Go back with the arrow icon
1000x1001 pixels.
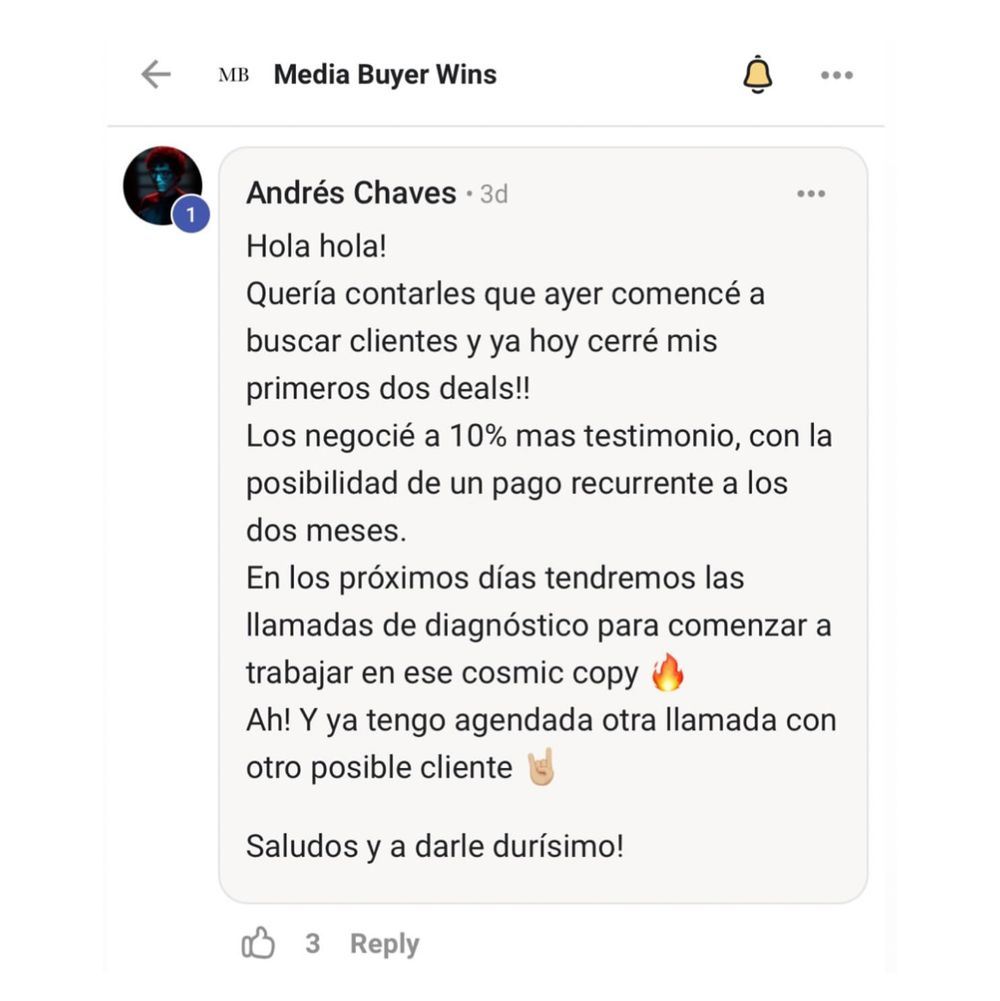point(156,74)
